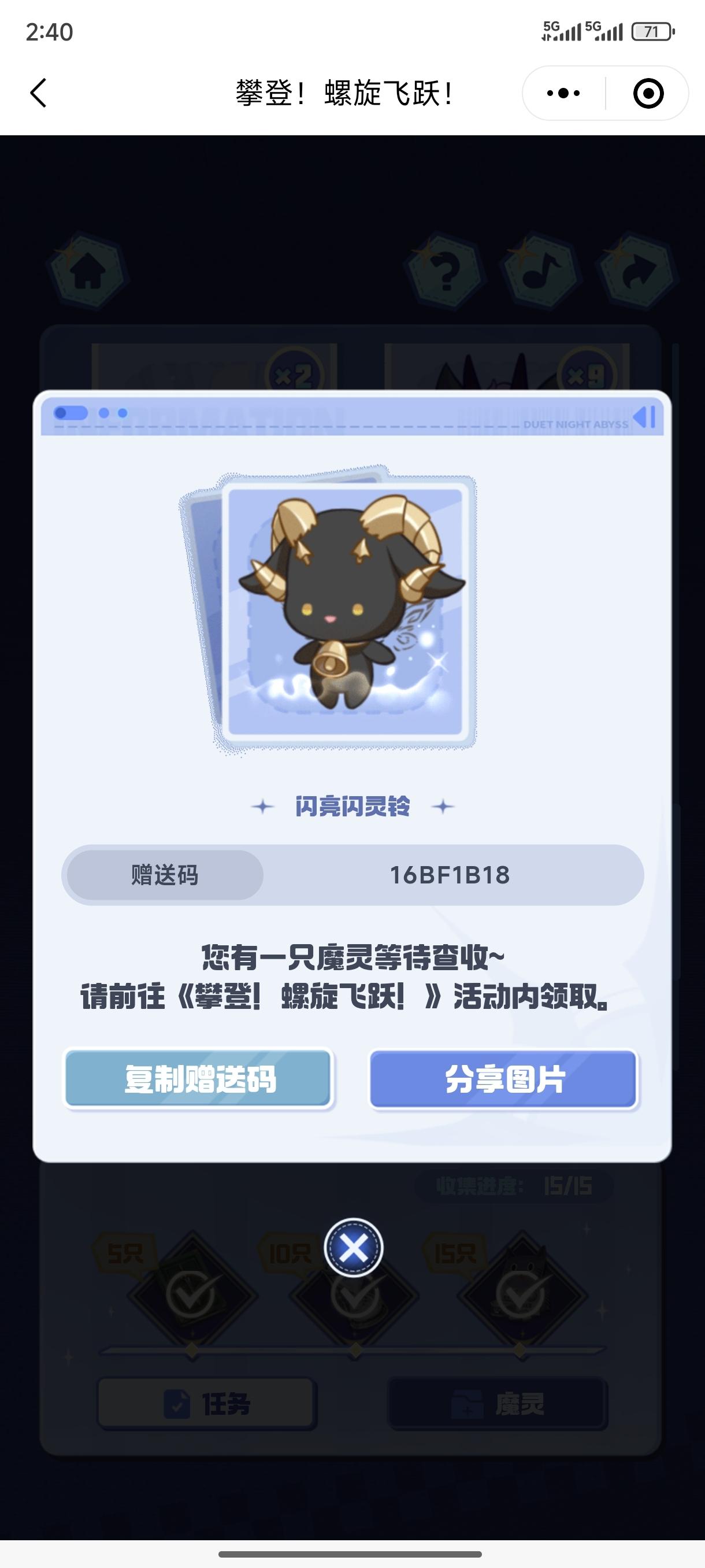Dismiss the gift code dialog with the X

coord(354,1248)
